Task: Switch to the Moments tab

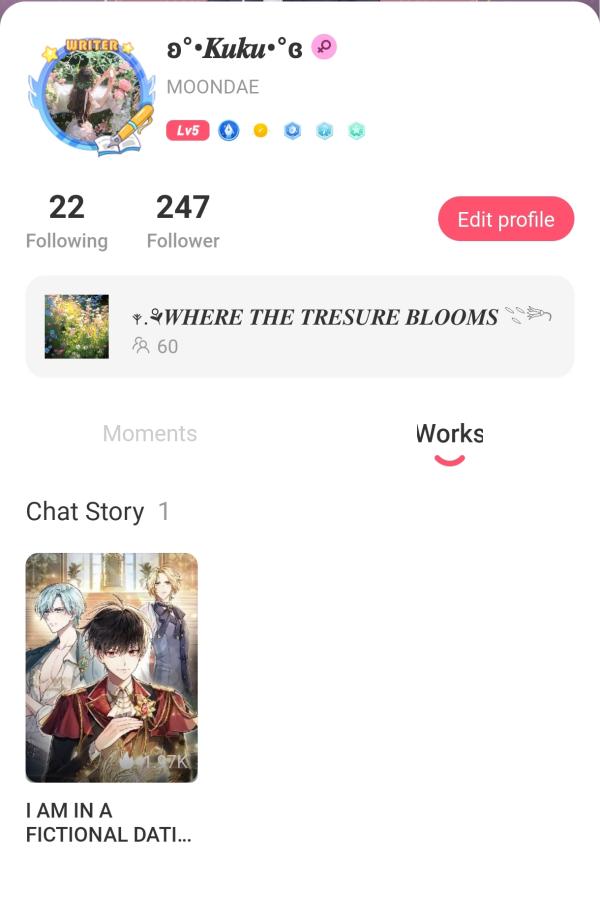Action: click(150, 433)
